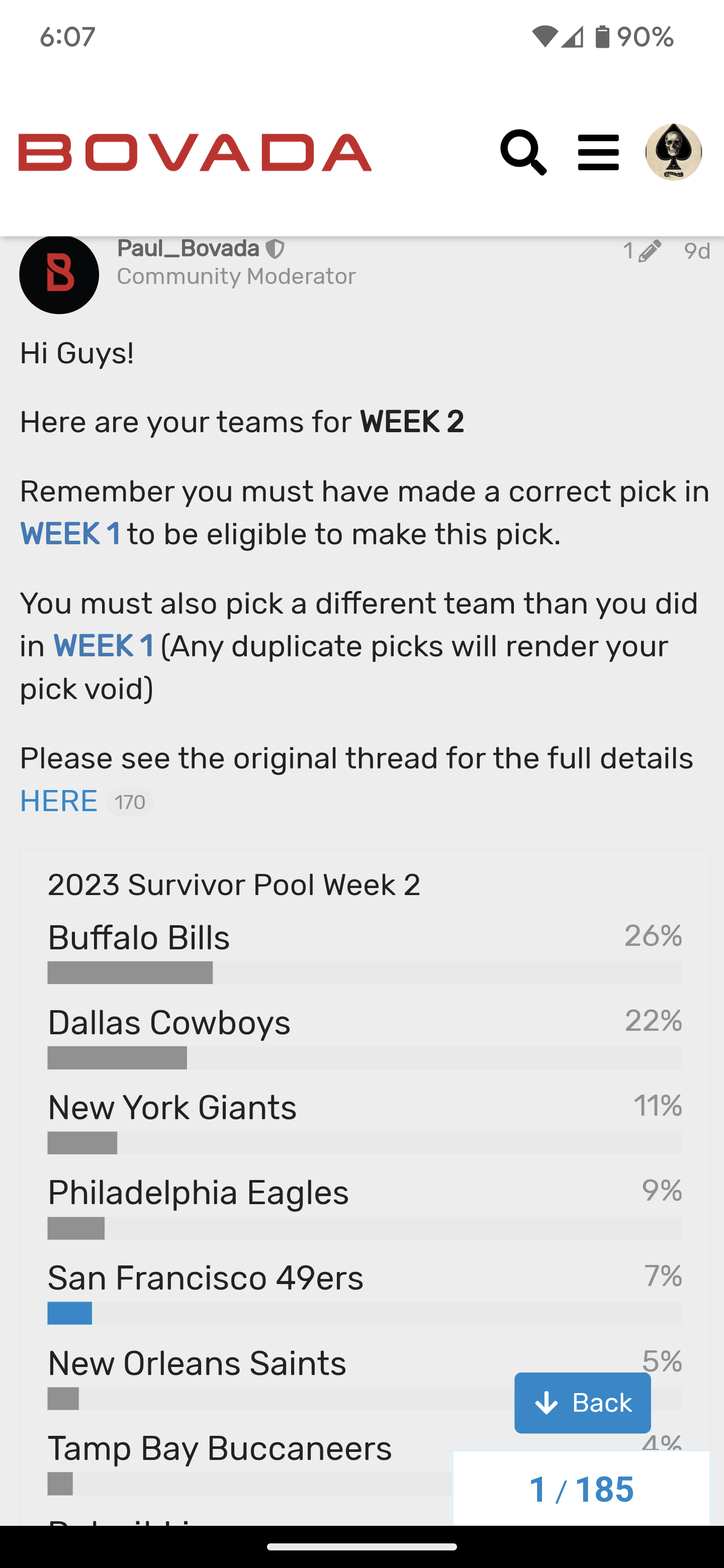Open the Bovada logo home link

(195, 152)
